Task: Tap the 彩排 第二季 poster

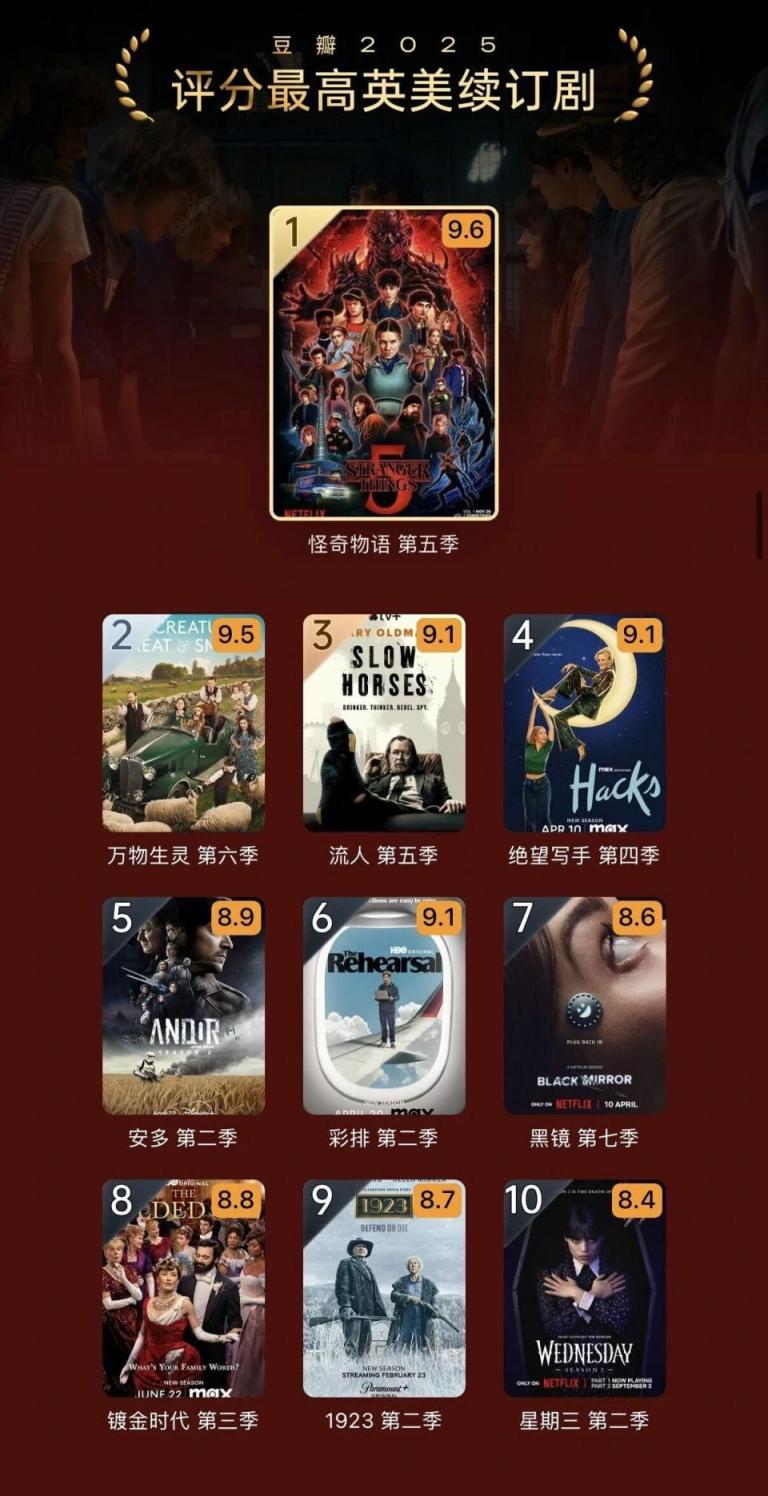Action: coord(384,1006)
